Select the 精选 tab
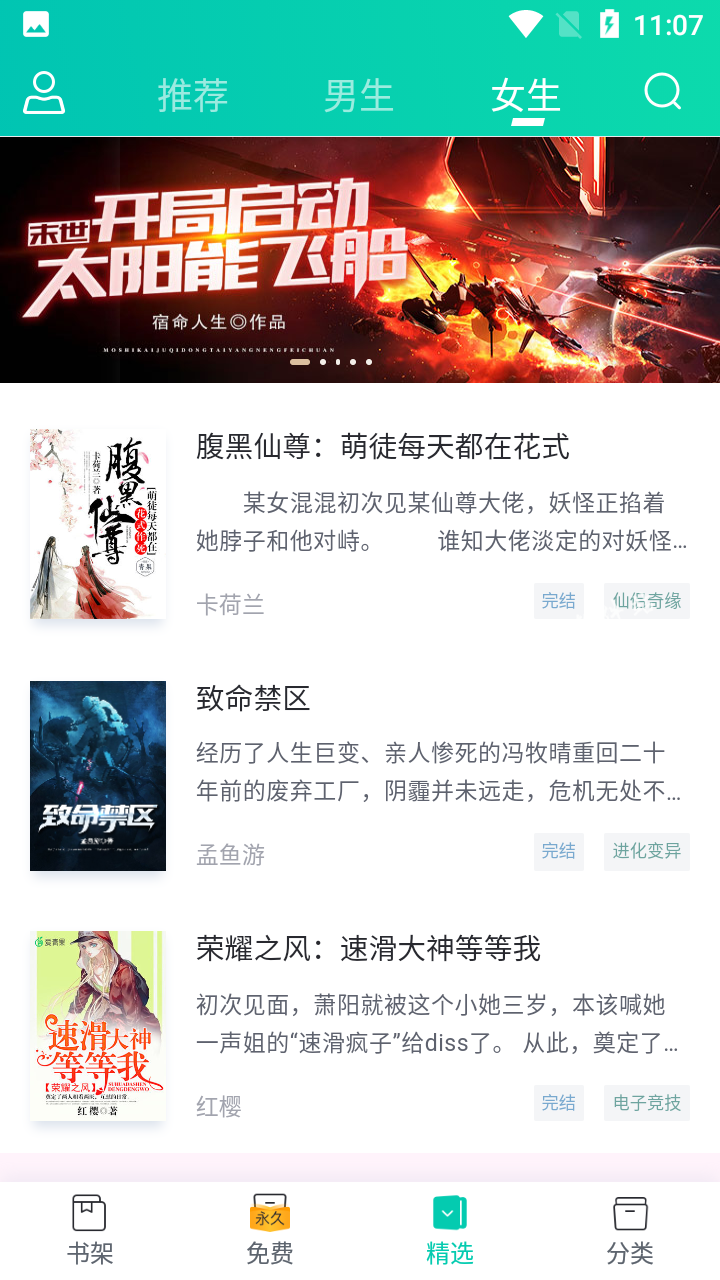The width and height of the screenshot is (720, 1280). (x=450, y=1230)
